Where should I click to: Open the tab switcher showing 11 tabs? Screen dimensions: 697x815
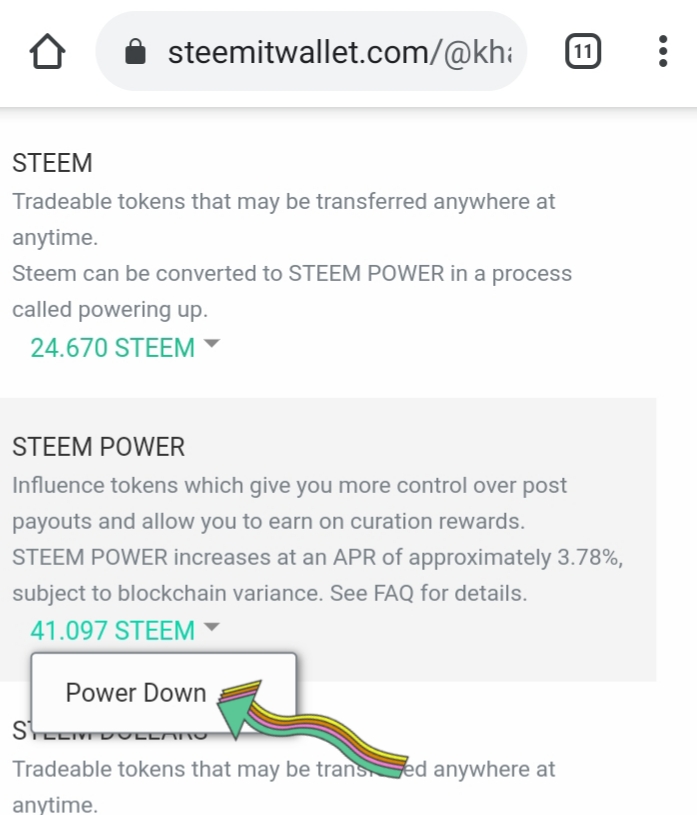pyautogui.click(x=583, y=51)
